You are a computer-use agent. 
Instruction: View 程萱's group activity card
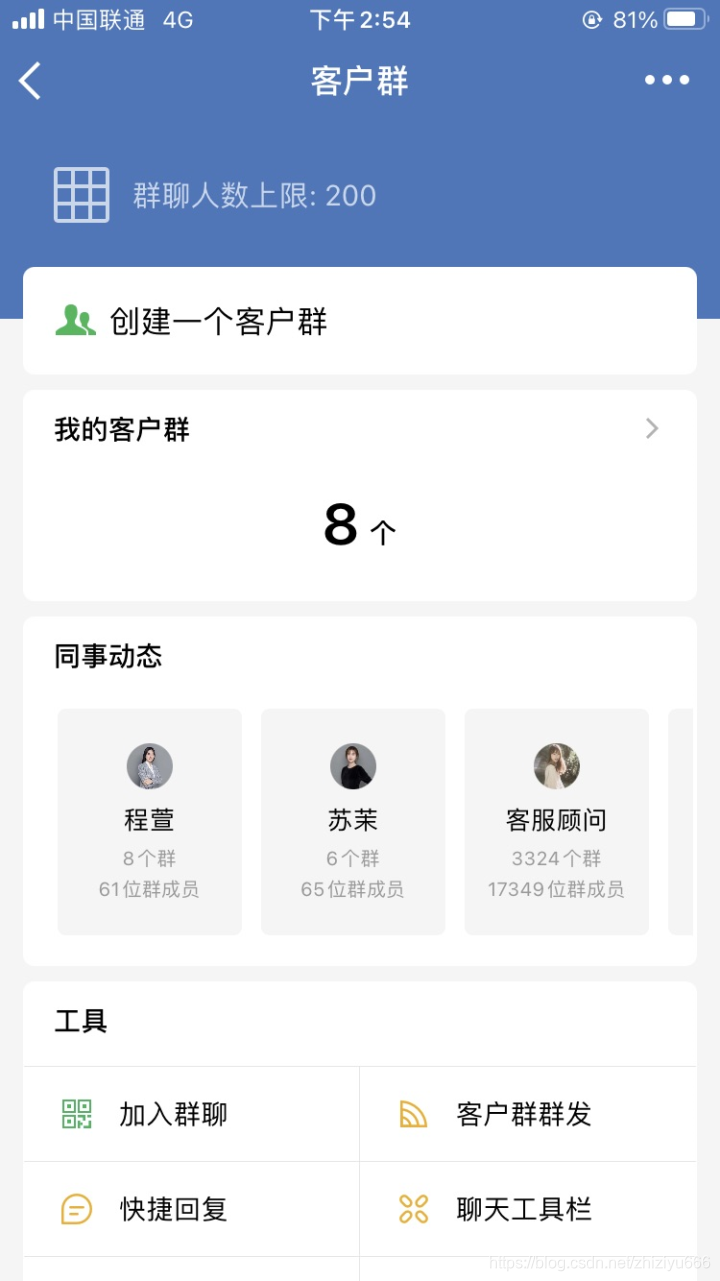point(150,822)
